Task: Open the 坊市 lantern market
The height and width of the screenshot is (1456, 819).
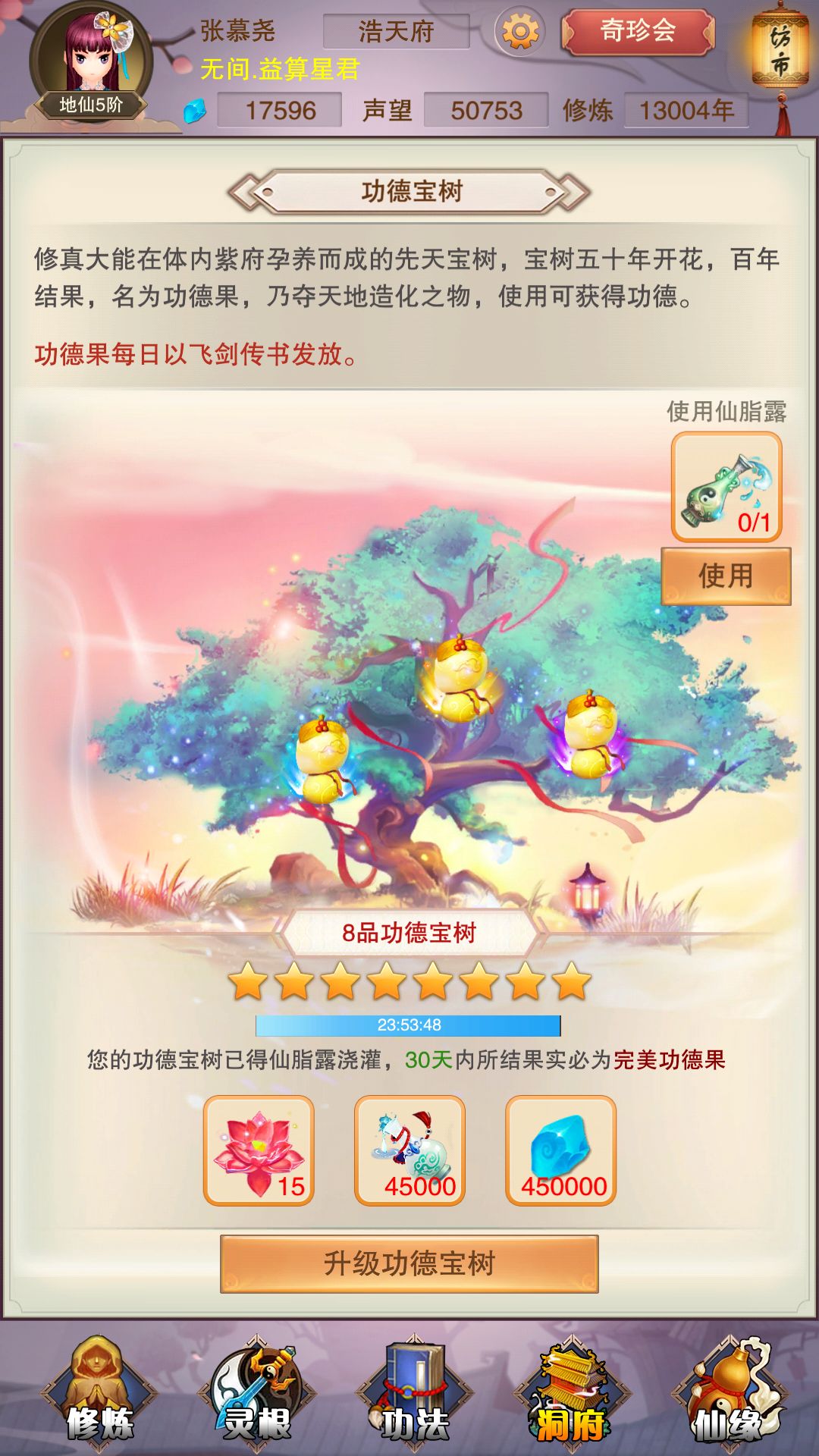Action: coord(780,53)
